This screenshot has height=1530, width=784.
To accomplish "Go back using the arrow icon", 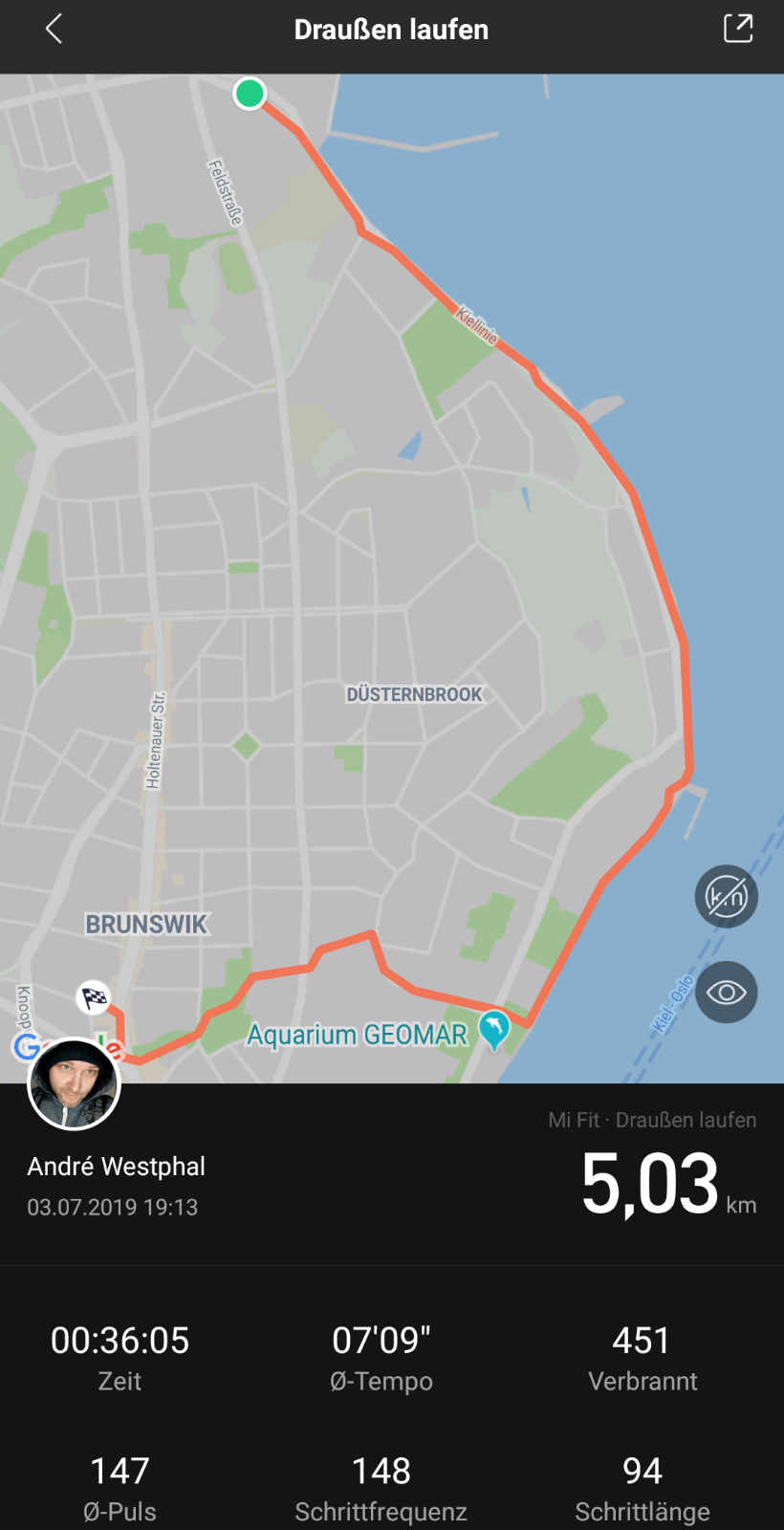I will coord(54,29).
